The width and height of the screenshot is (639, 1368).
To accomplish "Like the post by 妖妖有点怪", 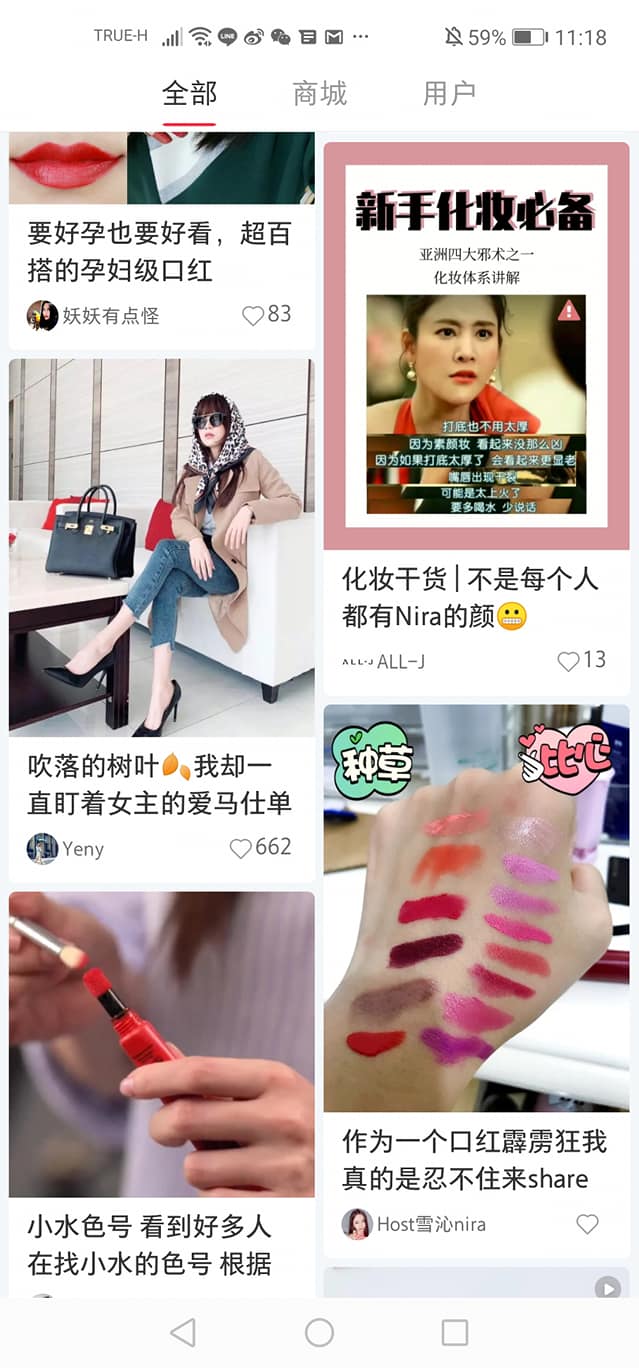I will click(253, 316).
